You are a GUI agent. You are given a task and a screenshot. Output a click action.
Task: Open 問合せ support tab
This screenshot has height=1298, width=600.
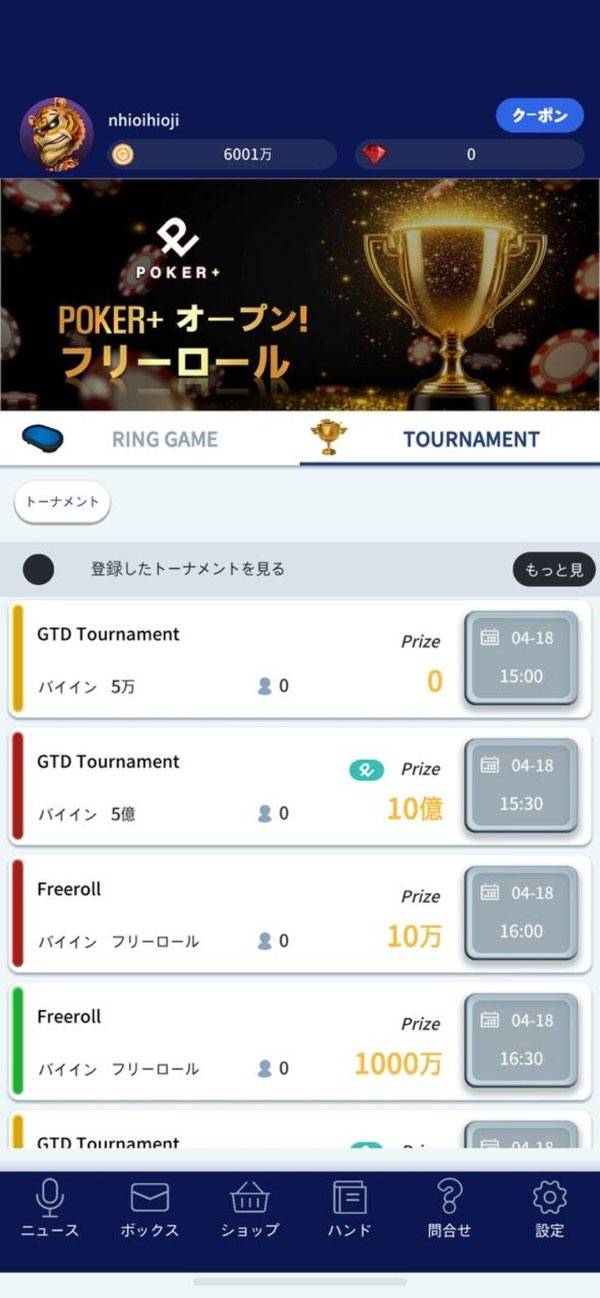pyautogui.click(x=450, y=1209)
